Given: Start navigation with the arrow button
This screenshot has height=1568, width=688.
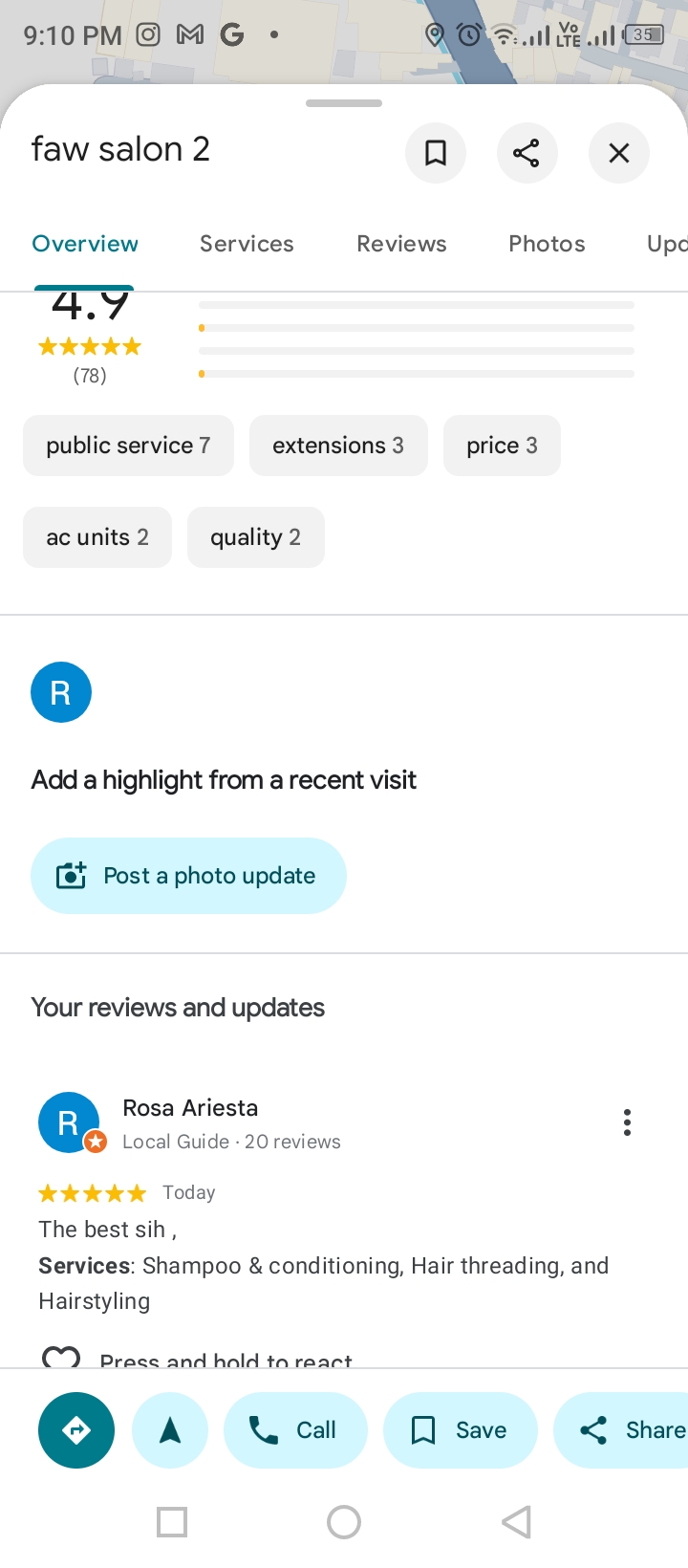Looking at the screenshot, I should point(170,1430).
